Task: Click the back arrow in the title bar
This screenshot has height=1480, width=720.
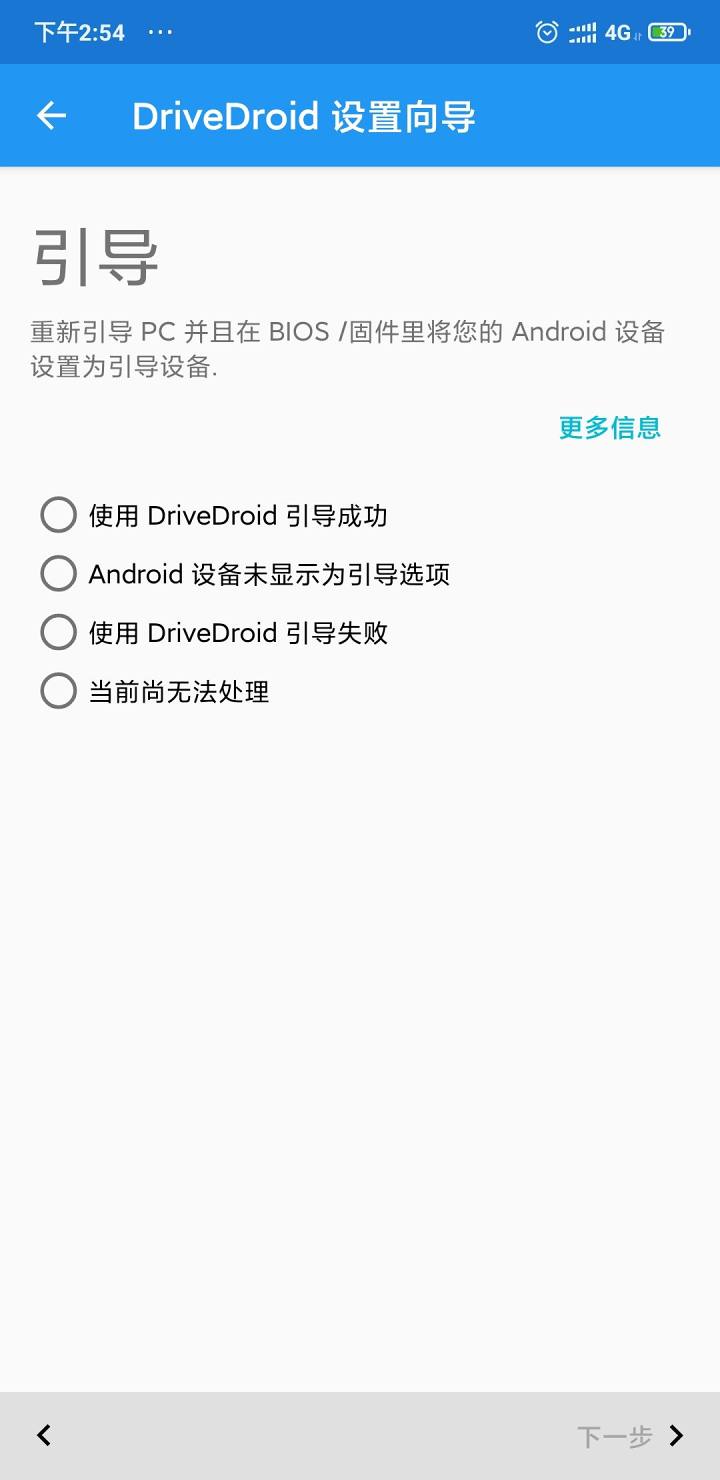Action: [50, 115]
